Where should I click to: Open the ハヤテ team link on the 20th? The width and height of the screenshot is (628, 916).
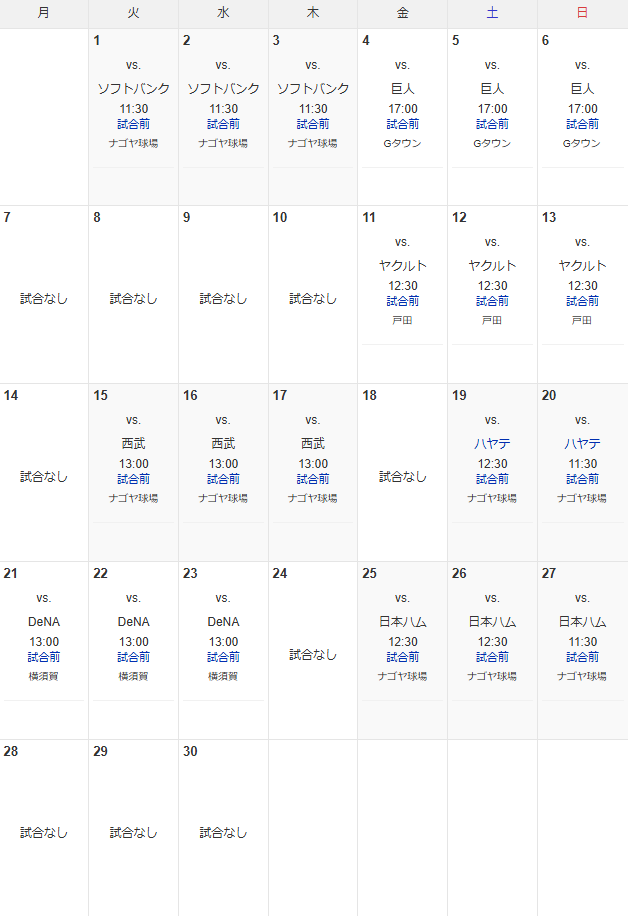(x=582, y=443)
